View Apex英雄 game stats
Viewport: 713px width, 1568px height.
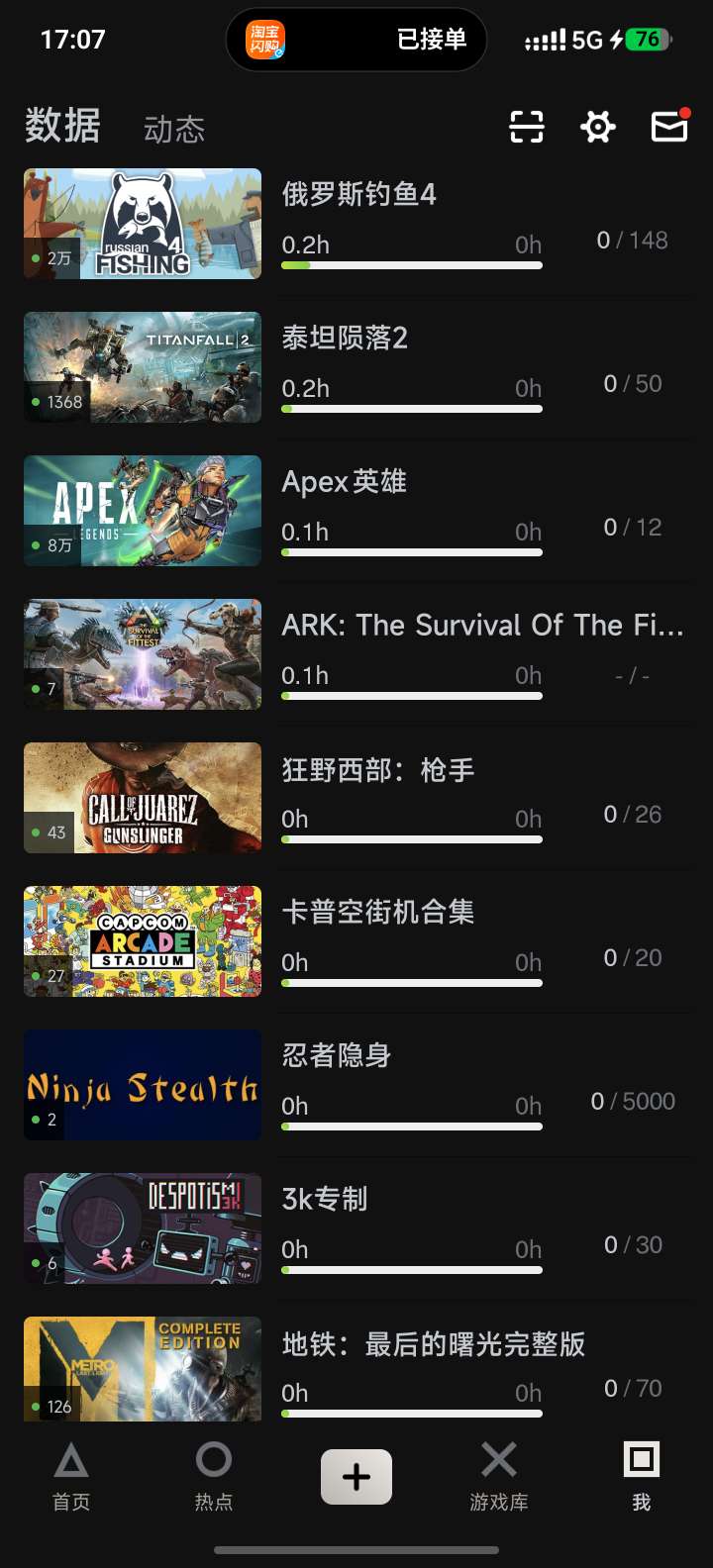coord(345,481)
